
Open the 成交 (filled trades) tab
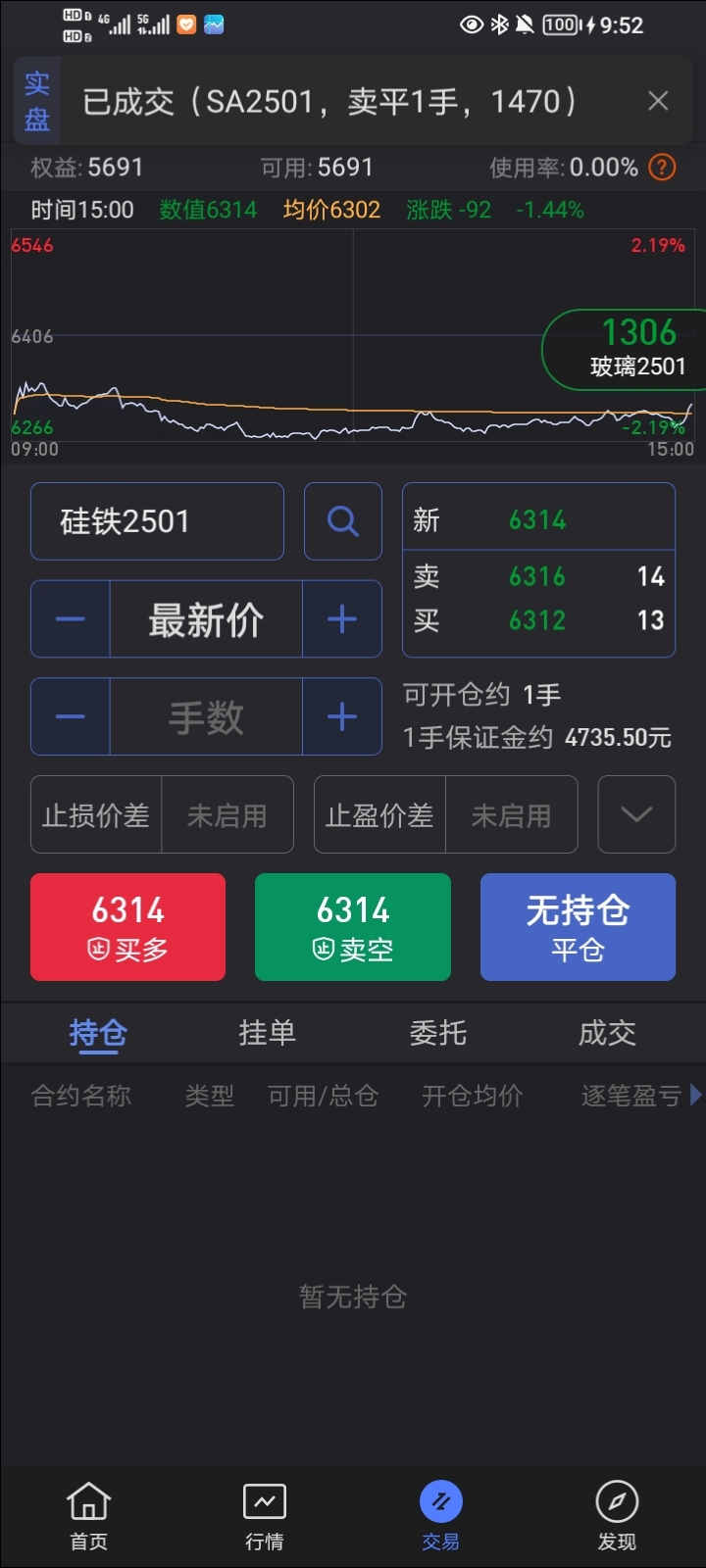coord(607,1032)
